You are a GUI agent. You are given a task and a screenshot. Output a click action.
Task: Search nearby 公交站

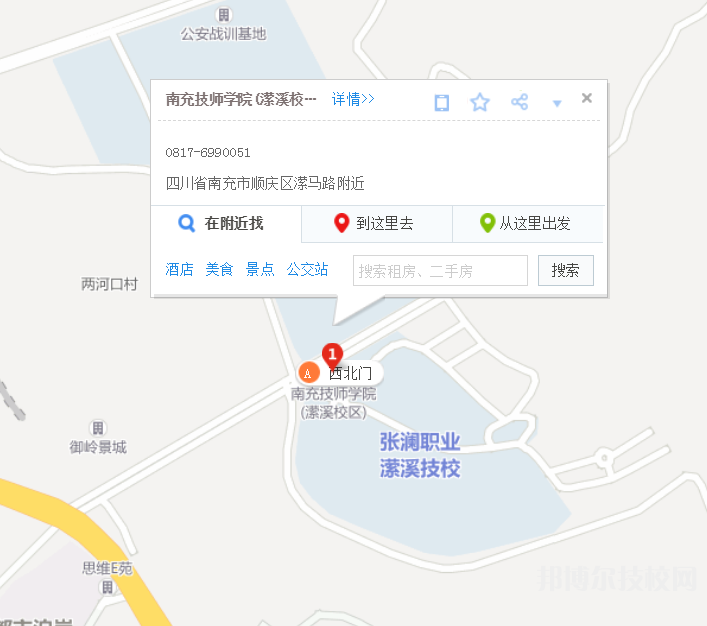tap(307, 270)
